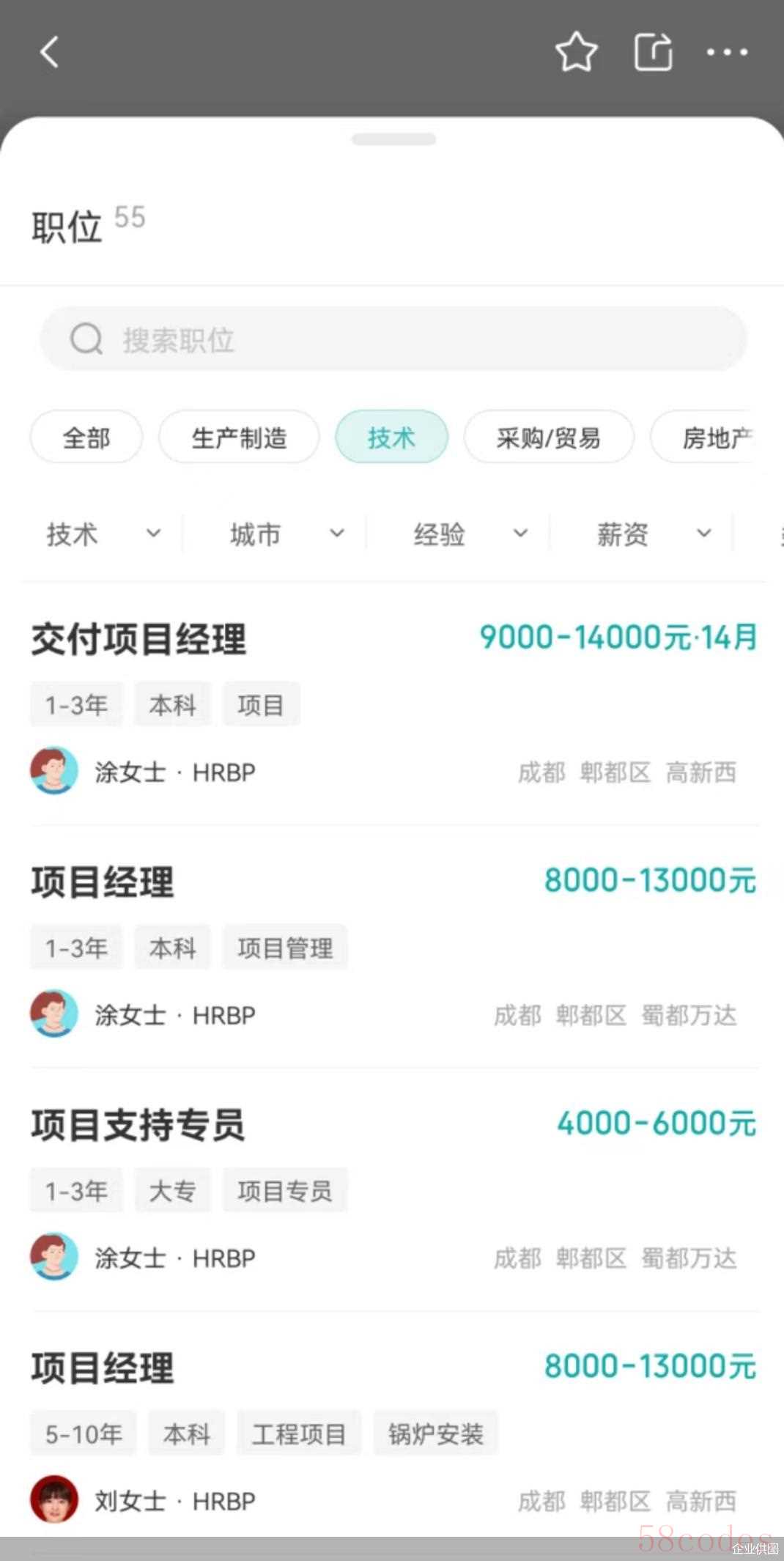Select the 生产制造 category chip
Screen dimensions: 784x1561
point(239,438)
